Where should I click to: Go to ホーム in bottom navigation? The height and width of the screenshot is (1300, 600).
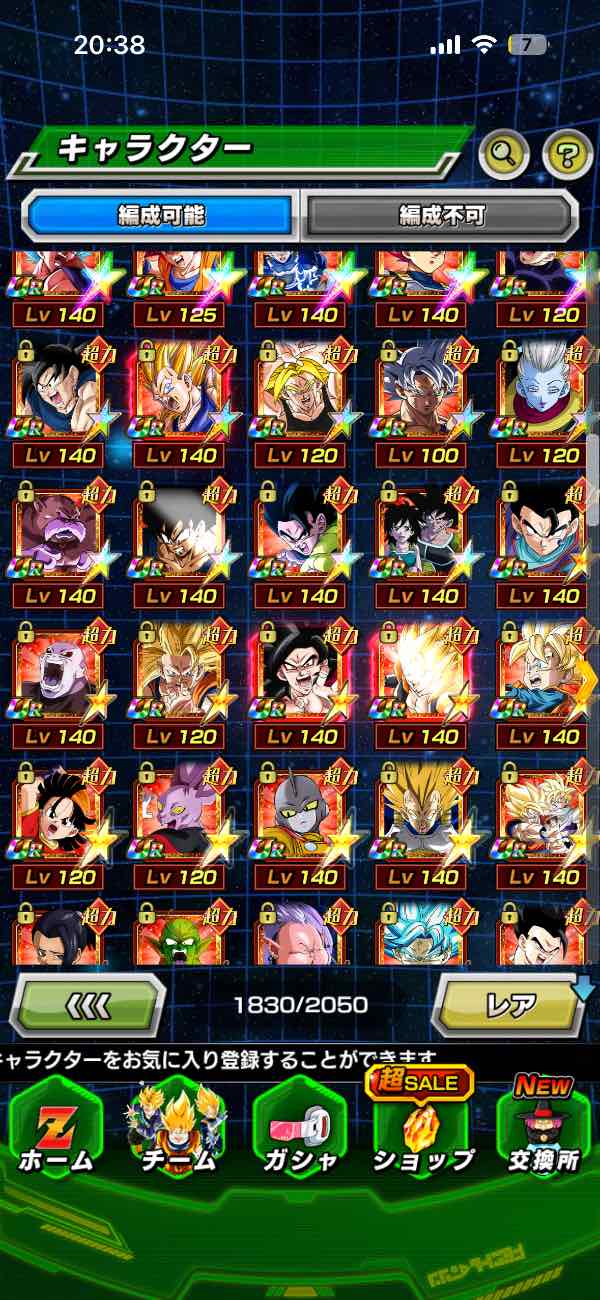point(56,1128)
